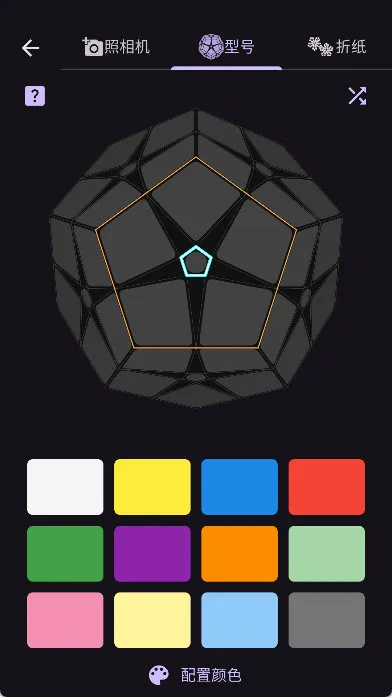Viewport: 392px width, 697px height.
Task: Choose the dark green swatch
Action: (65, 553)
